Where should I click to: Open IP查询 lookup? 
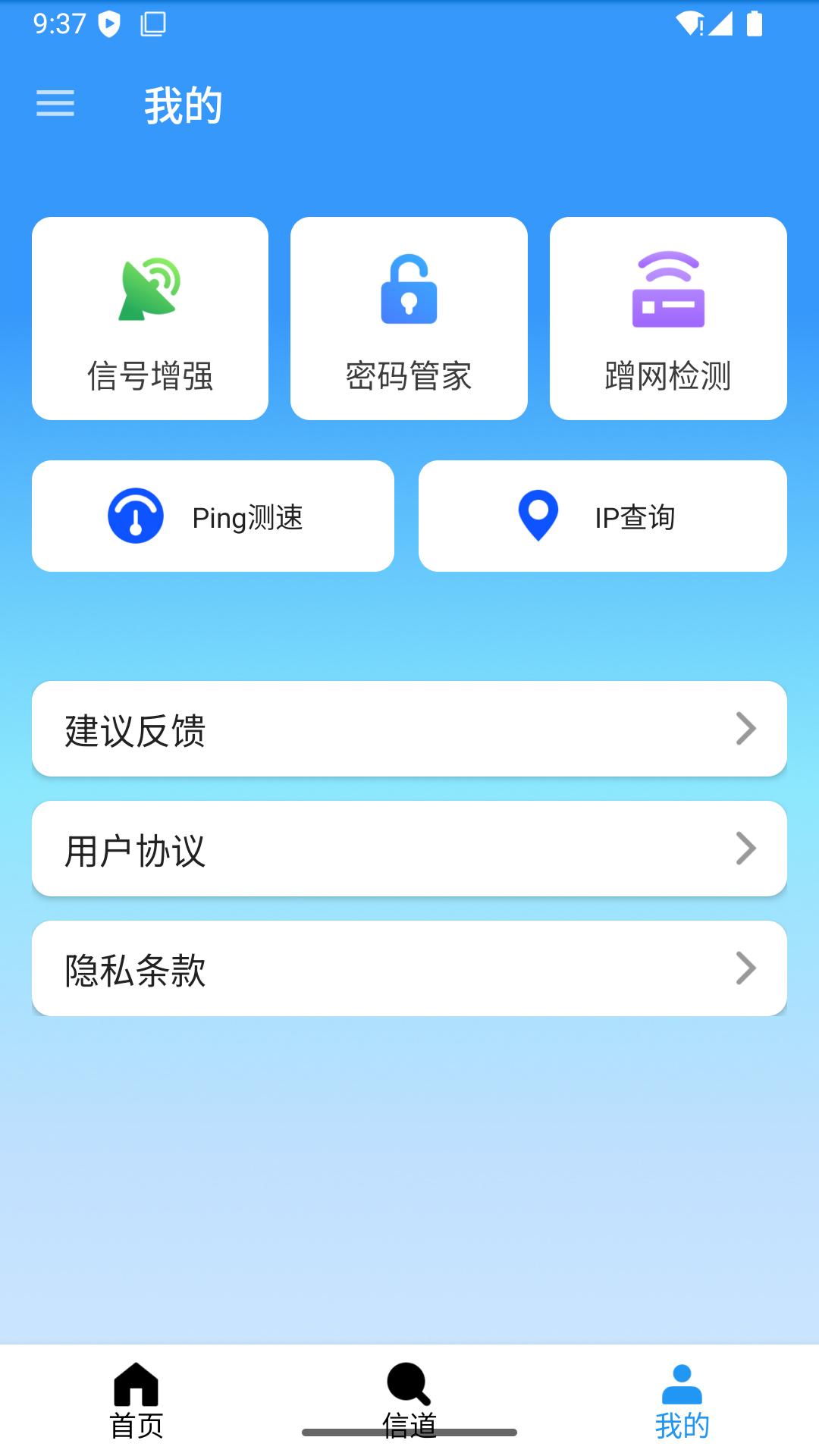point(603,516)
